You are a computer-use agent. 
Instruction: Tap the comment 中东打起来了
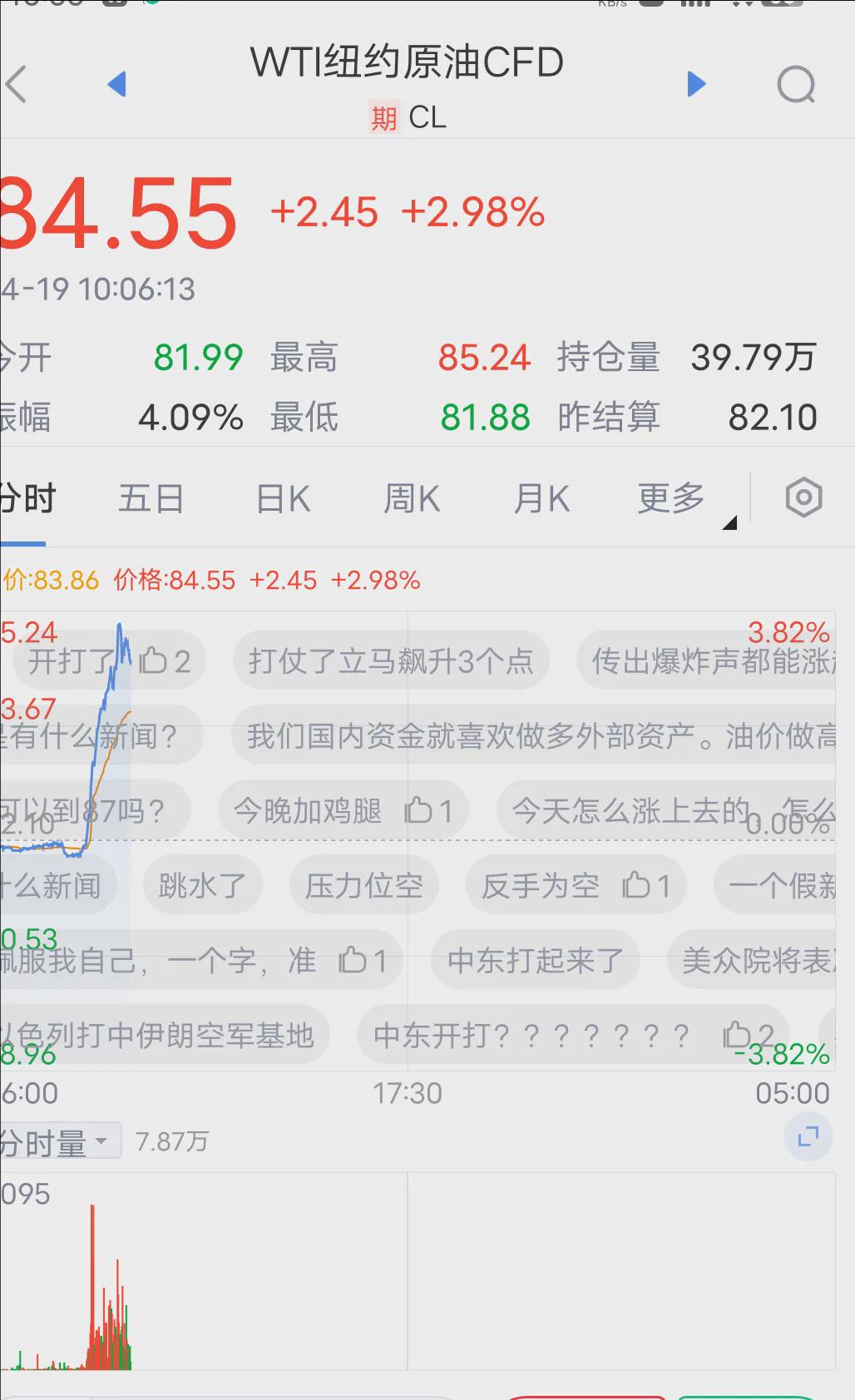pyautogui.click(x=535, y=961)
